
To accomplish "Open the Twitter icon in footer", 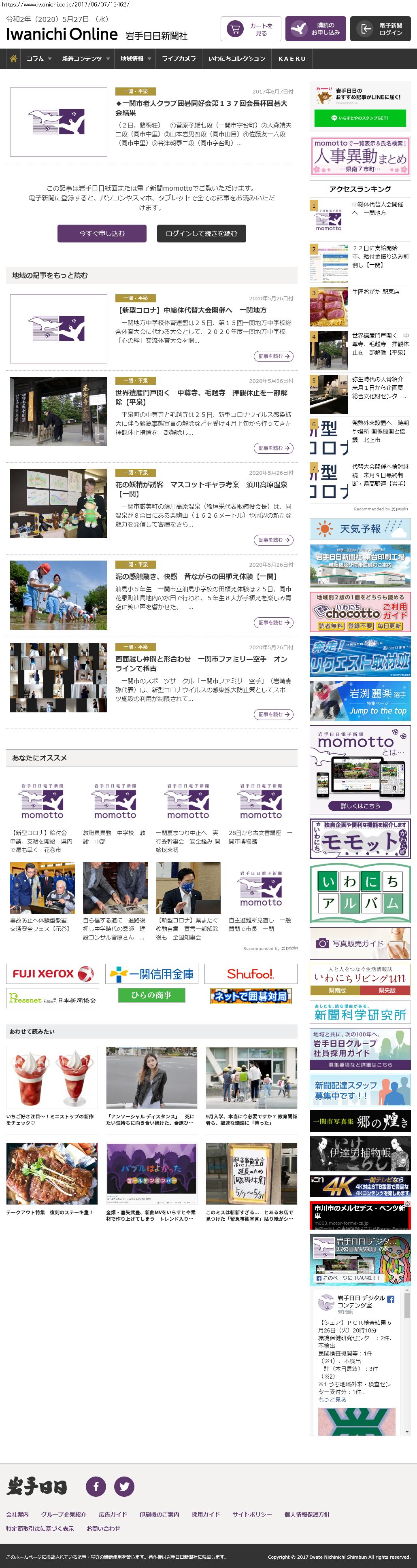I will tap(124, 1486).
